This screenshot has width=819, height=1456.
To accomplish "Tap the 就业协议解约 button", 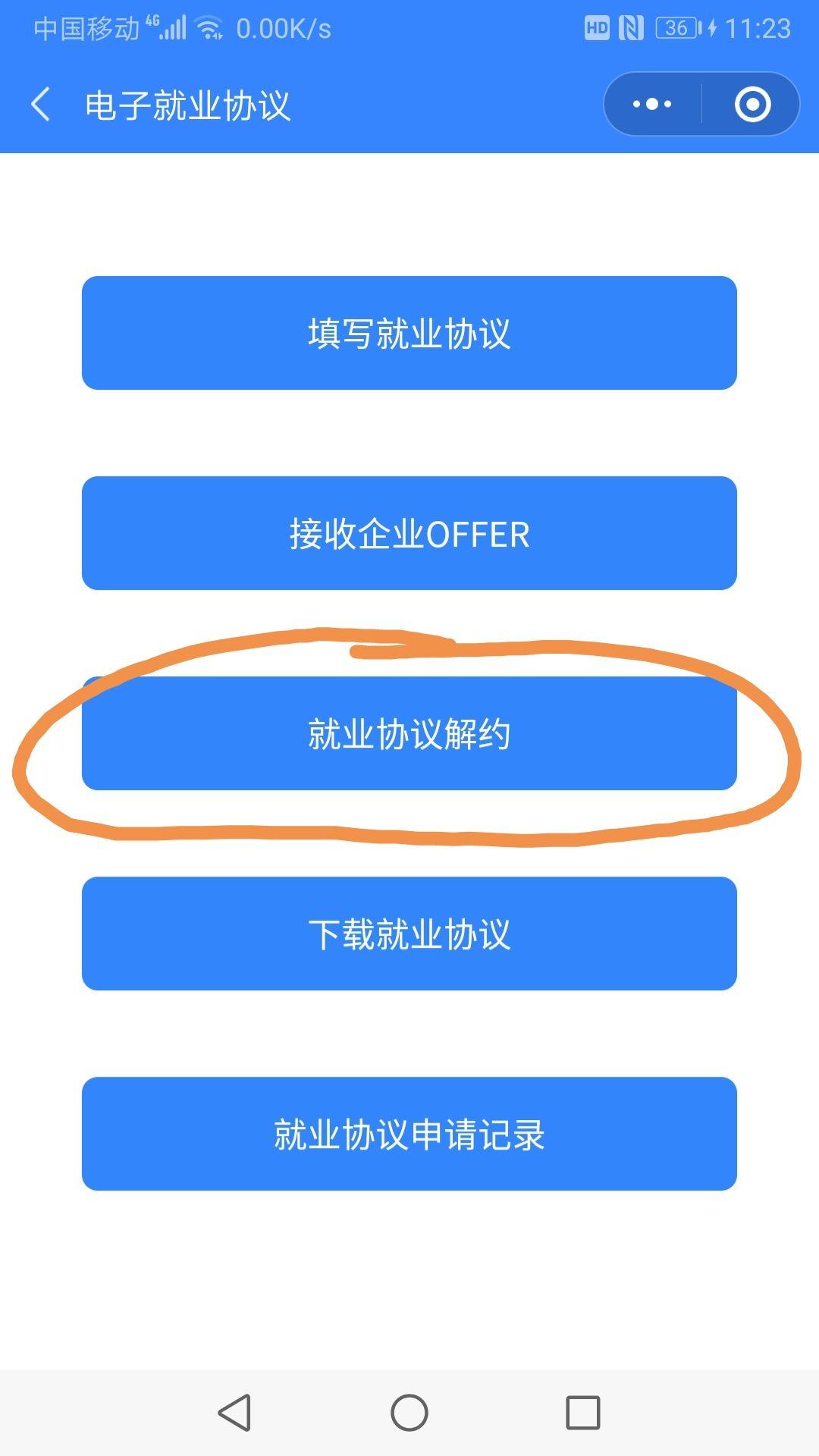I will [x=409, y=733].
